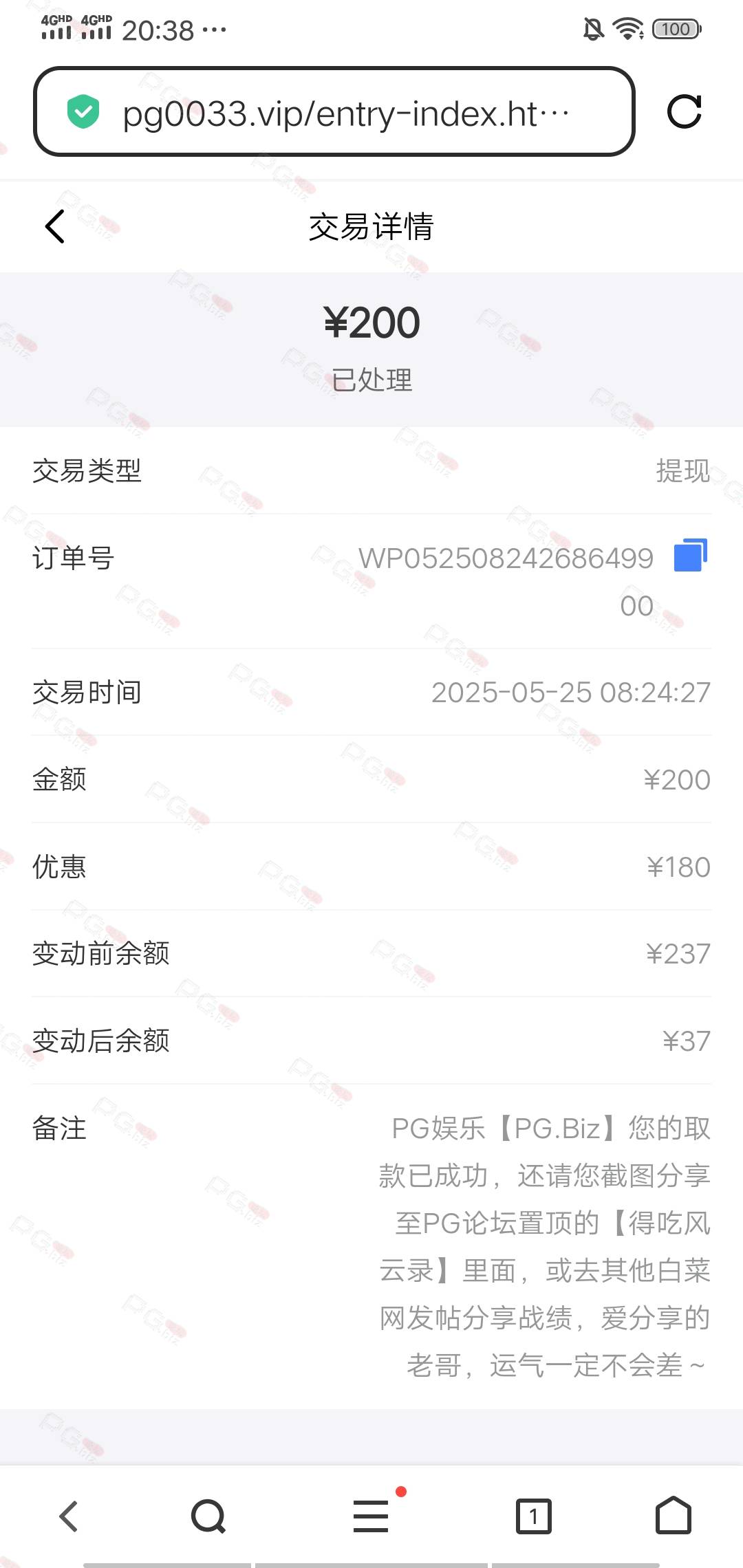
Task: Open the browser menu with three lines
Action: [371, 1515]
